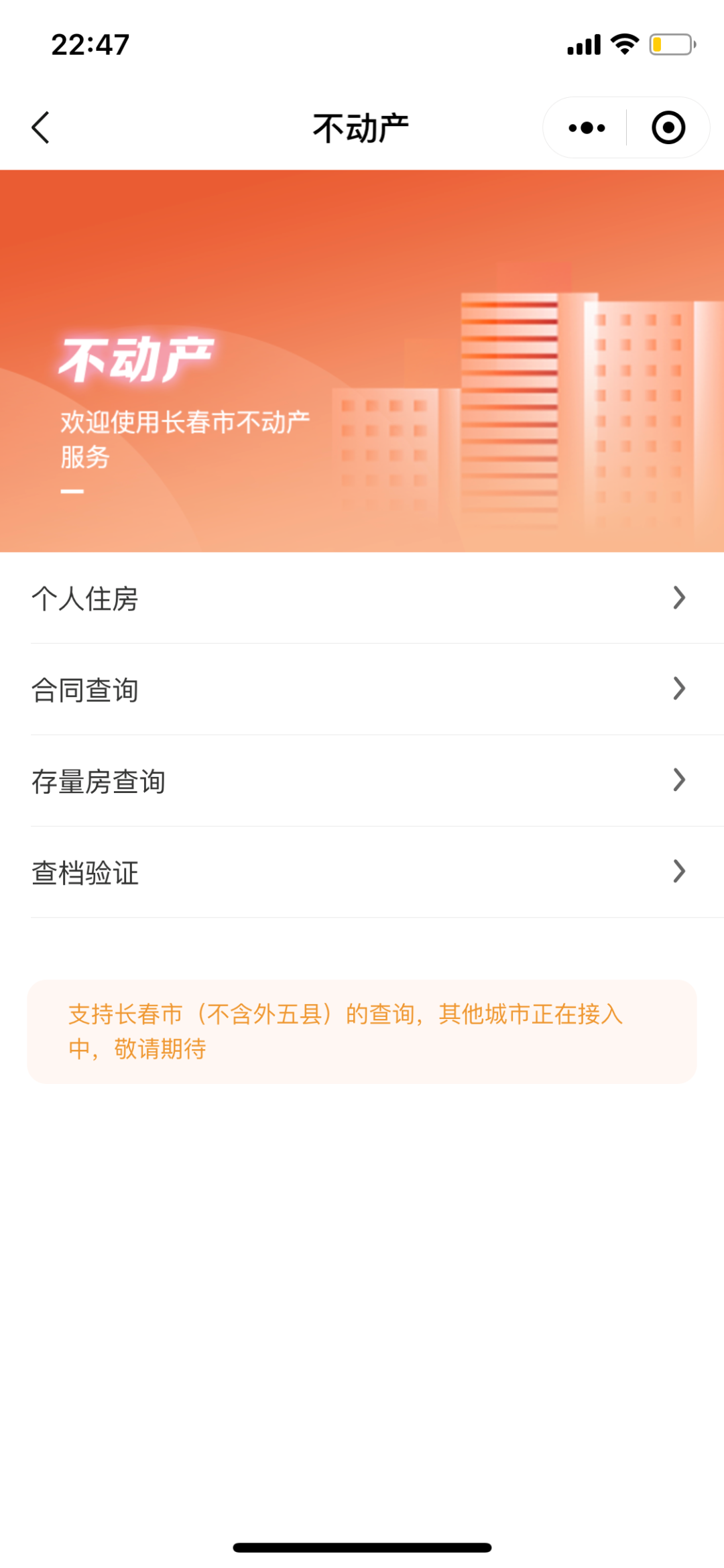Close the mini program via the circle button
Image resolution: width=724 pixels, height=1568 pixels.
[x=668, y=127]
